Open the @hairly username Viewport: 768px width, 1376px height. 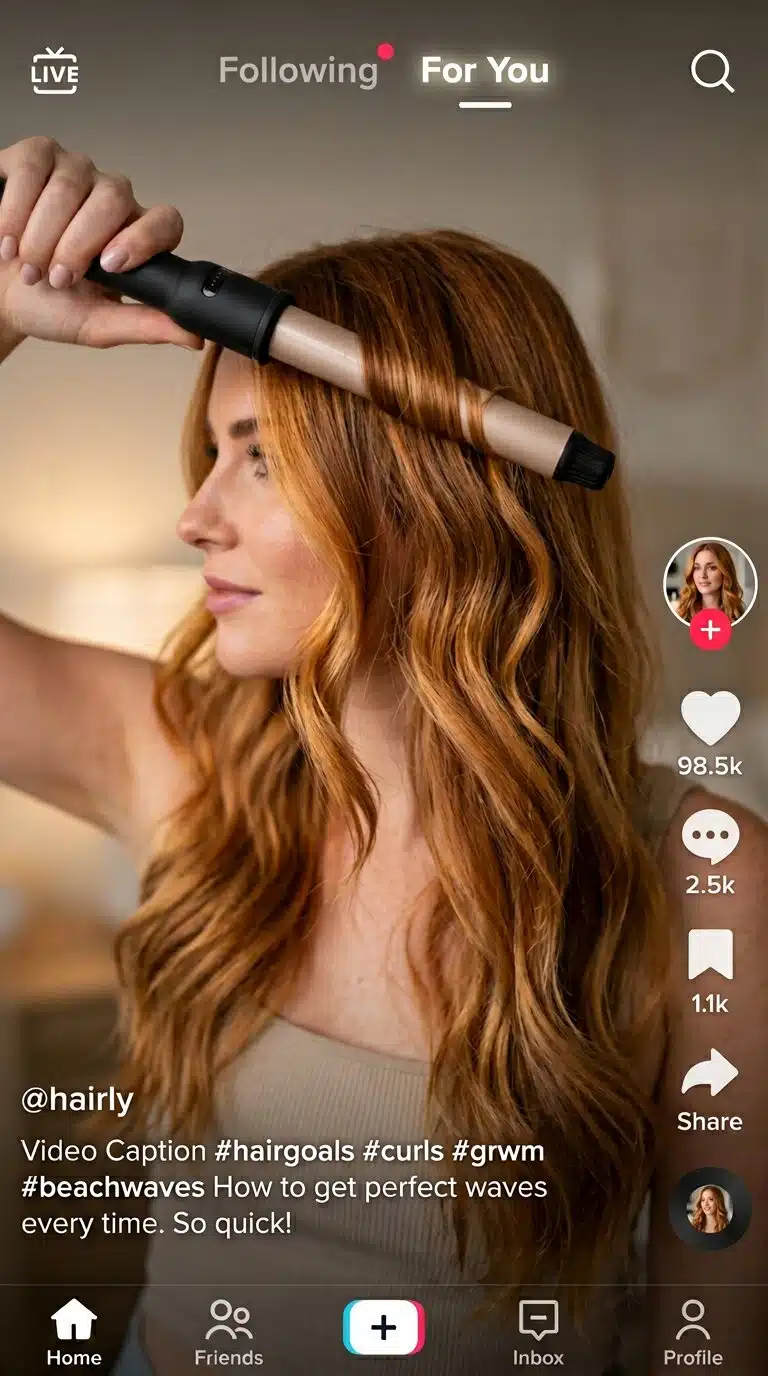(77, 1099)
